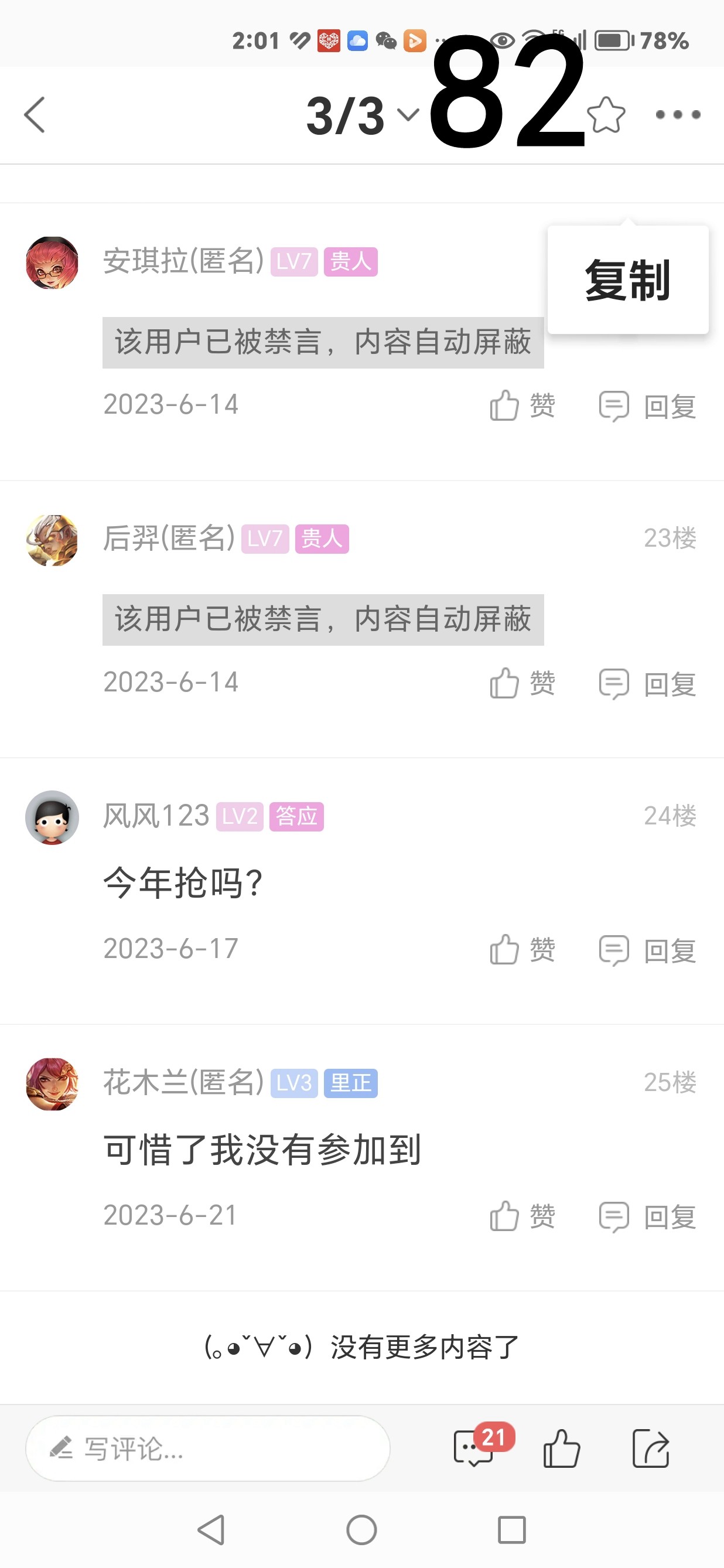Tap the system home button
Viewport: 724px width, 1568px height.
361,1530
